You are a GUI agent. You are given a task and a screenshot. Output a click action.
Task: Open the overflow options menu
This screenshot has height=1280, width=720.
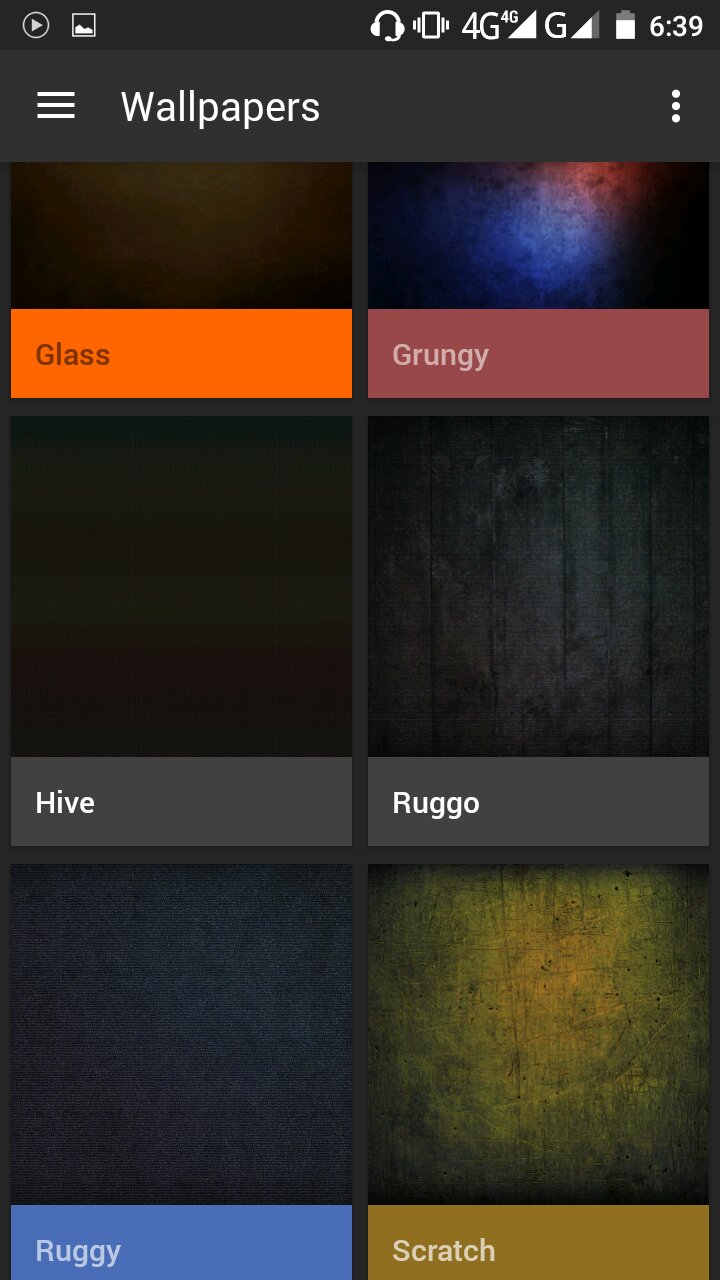click(x=676, y=106)
